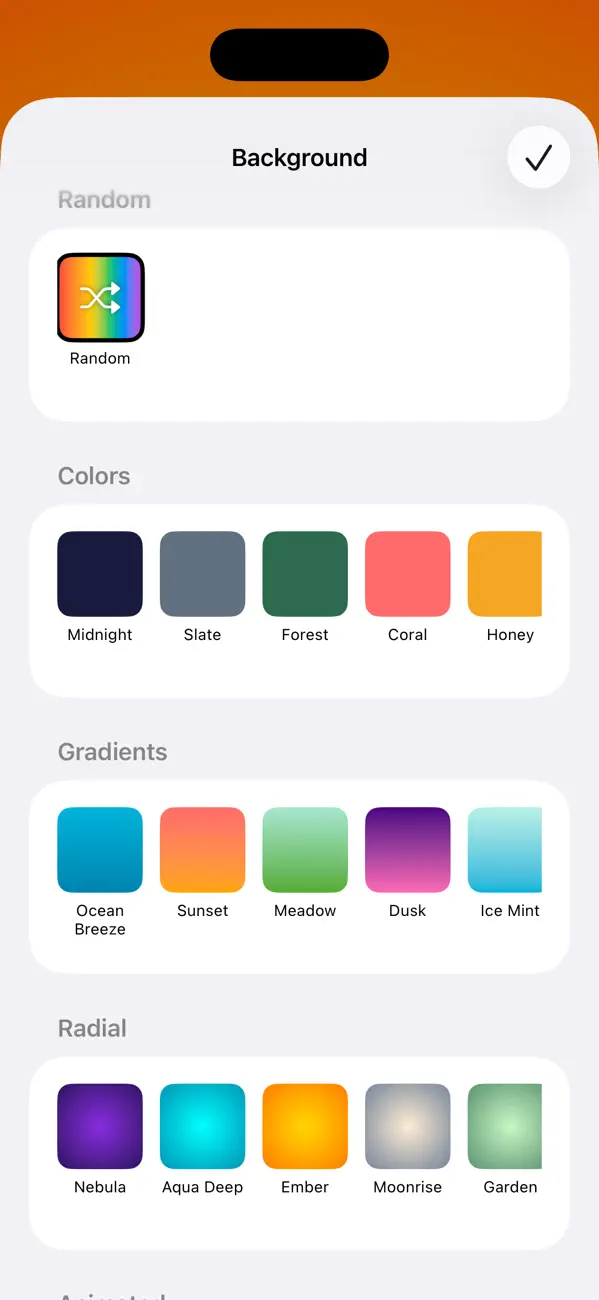Select the Random rainbow background
The height and width of the screenshot is (1300, 599).
point(100,297)
